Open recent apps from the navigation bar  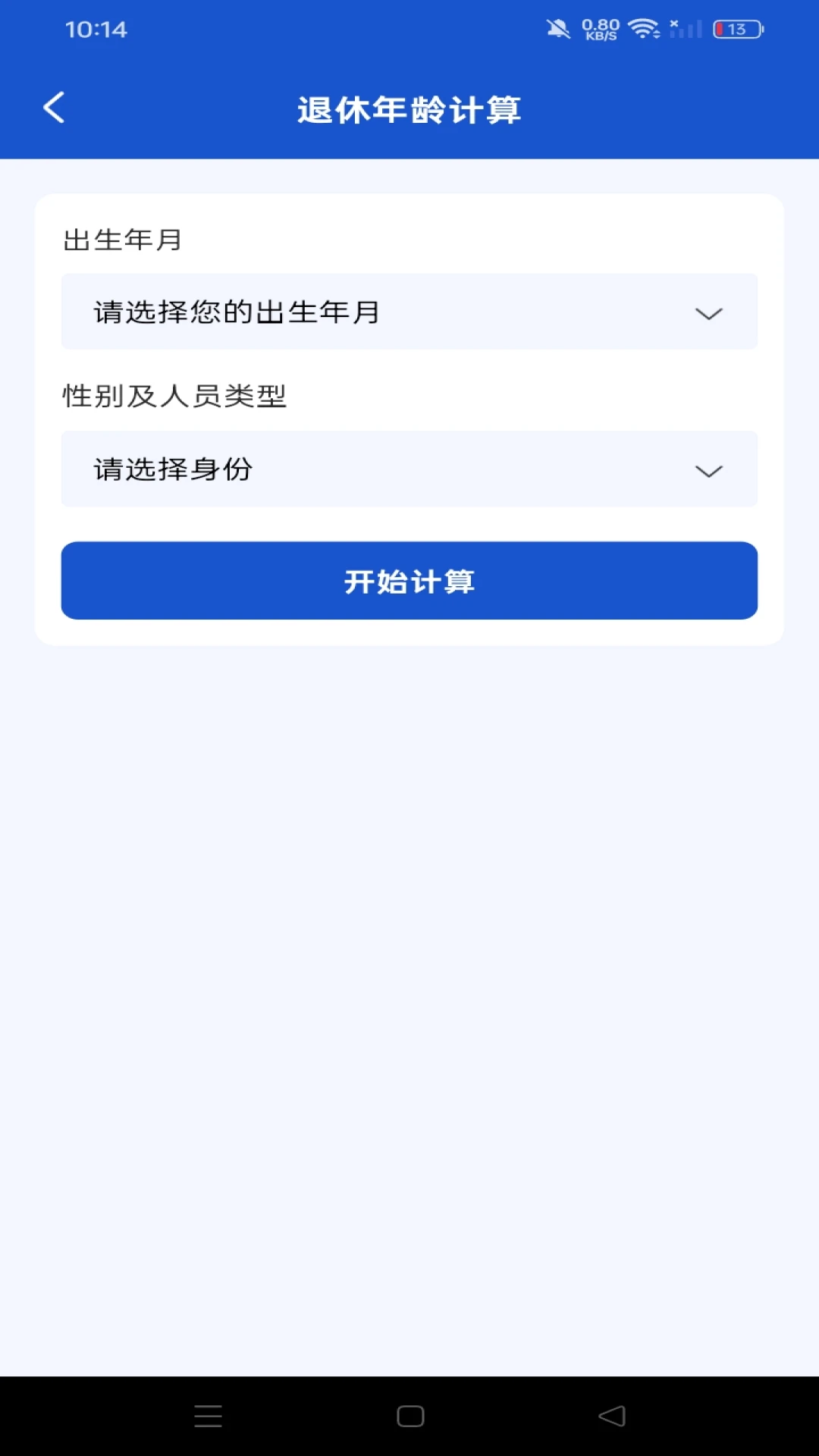tap(208, 1416)
